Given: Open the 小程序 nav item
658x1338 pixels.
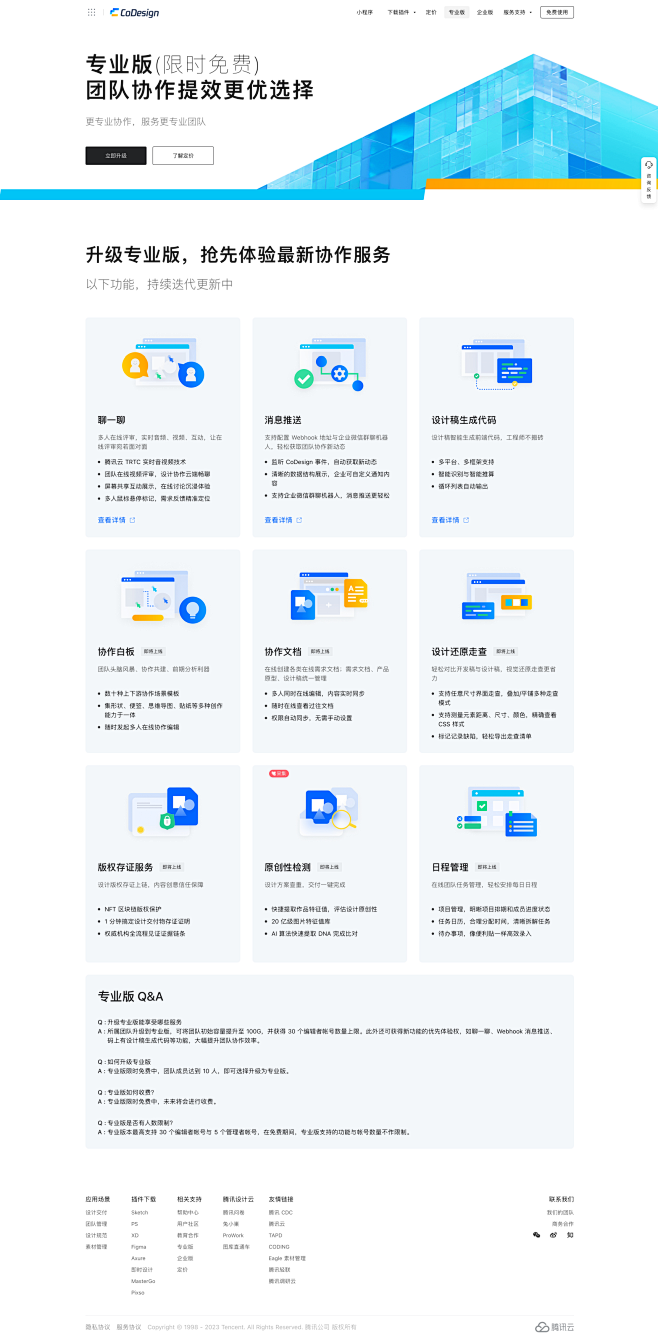Looking at the screenshot, I should [364, 13].
